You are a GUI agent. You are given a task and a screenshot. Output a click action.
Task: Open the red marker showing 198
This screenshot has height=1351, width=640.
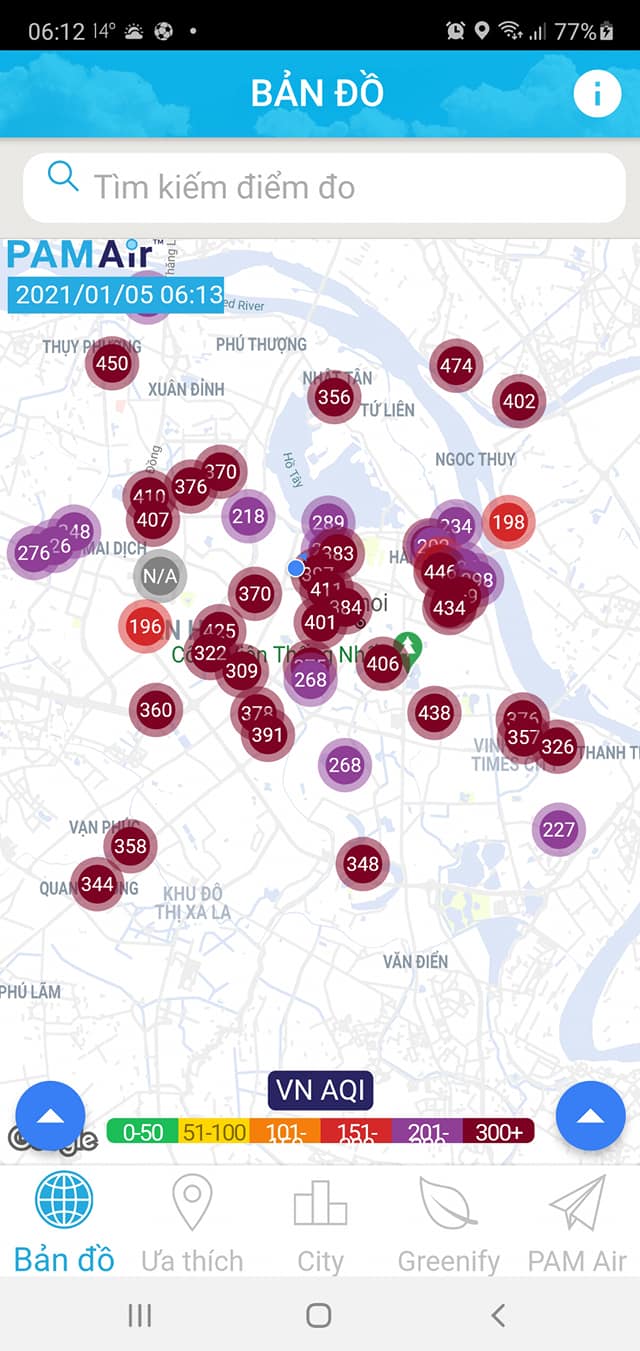[508, 522]
